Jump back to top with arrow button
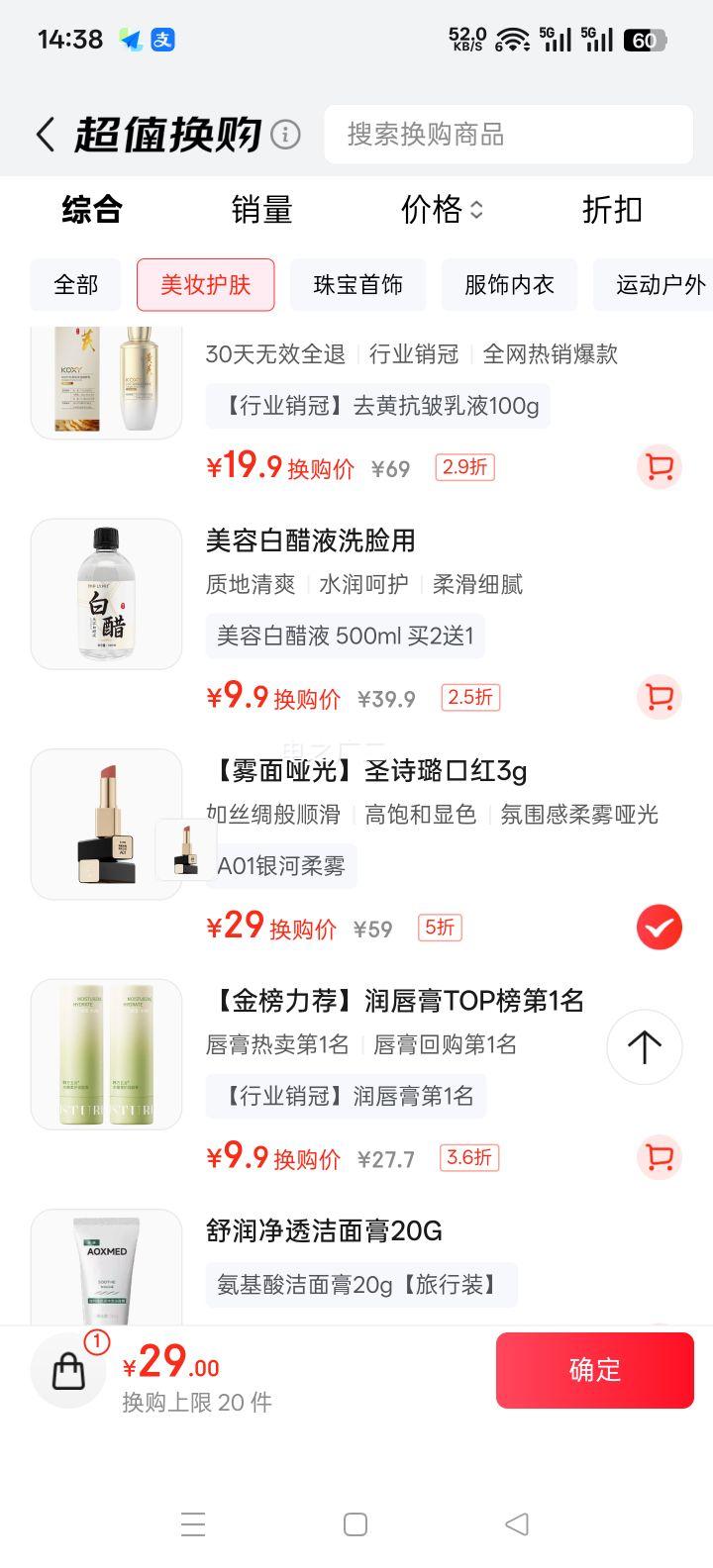 click(645, 1046)
